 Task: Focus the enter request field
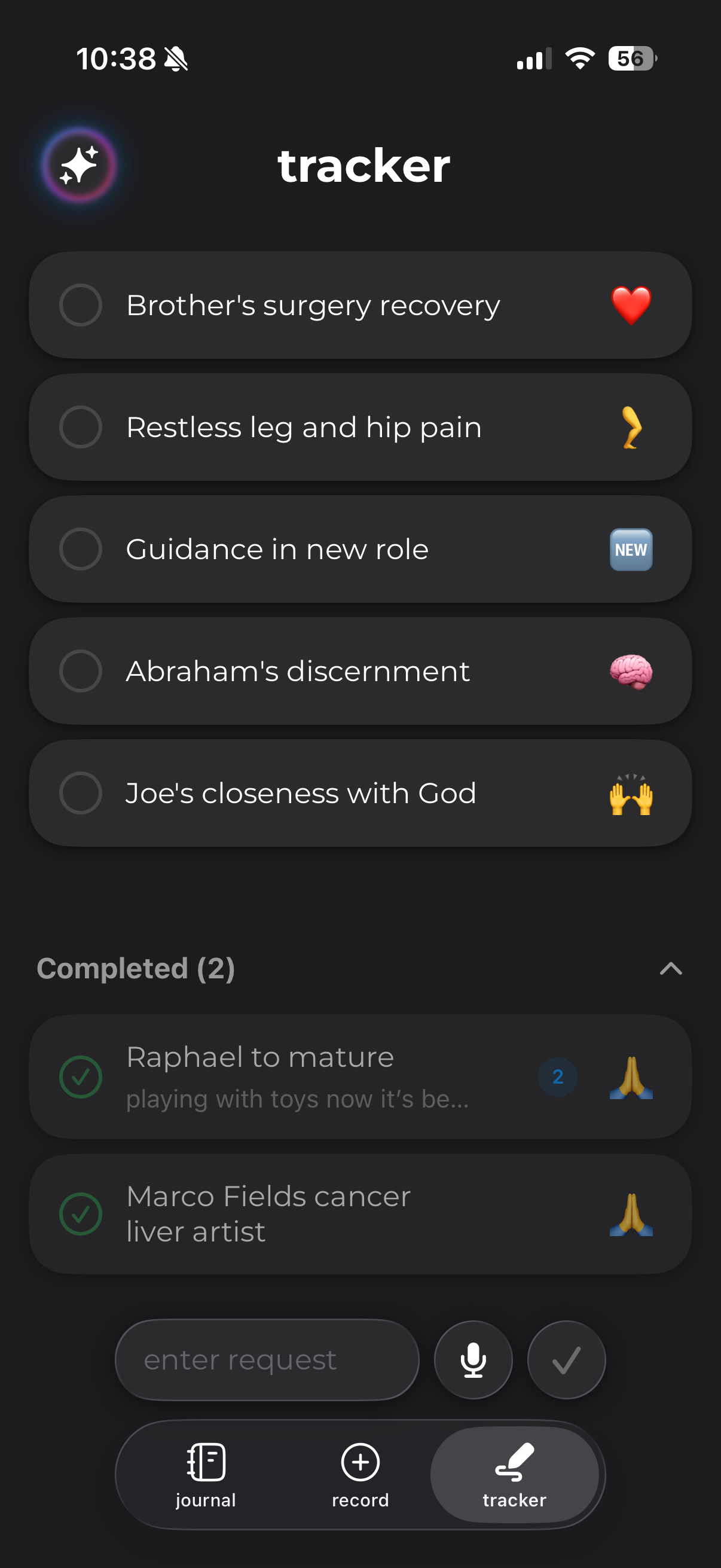click(267, 1360)
